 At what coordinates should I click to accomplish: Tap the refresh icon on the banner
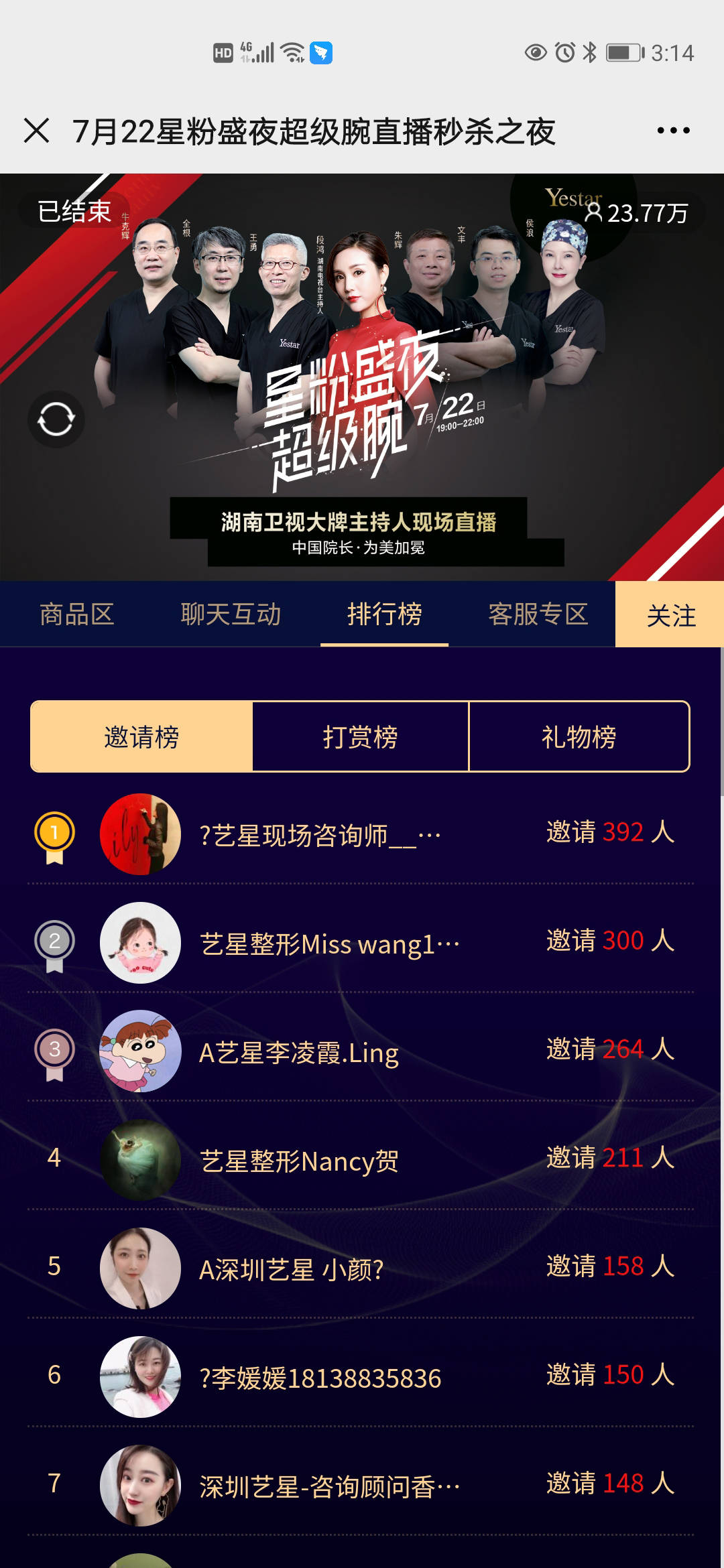pyautogui.click(x=56, y=420)
